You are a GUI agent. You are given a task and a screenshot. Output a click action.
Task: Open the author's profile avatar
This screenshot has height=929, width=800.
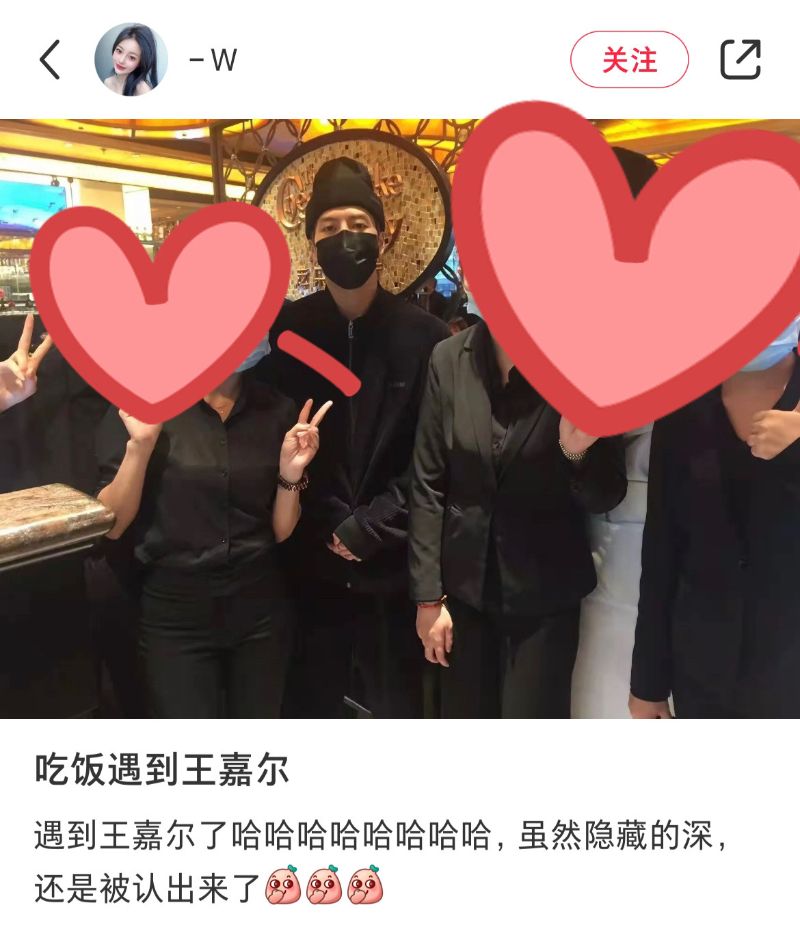[131, 60]
